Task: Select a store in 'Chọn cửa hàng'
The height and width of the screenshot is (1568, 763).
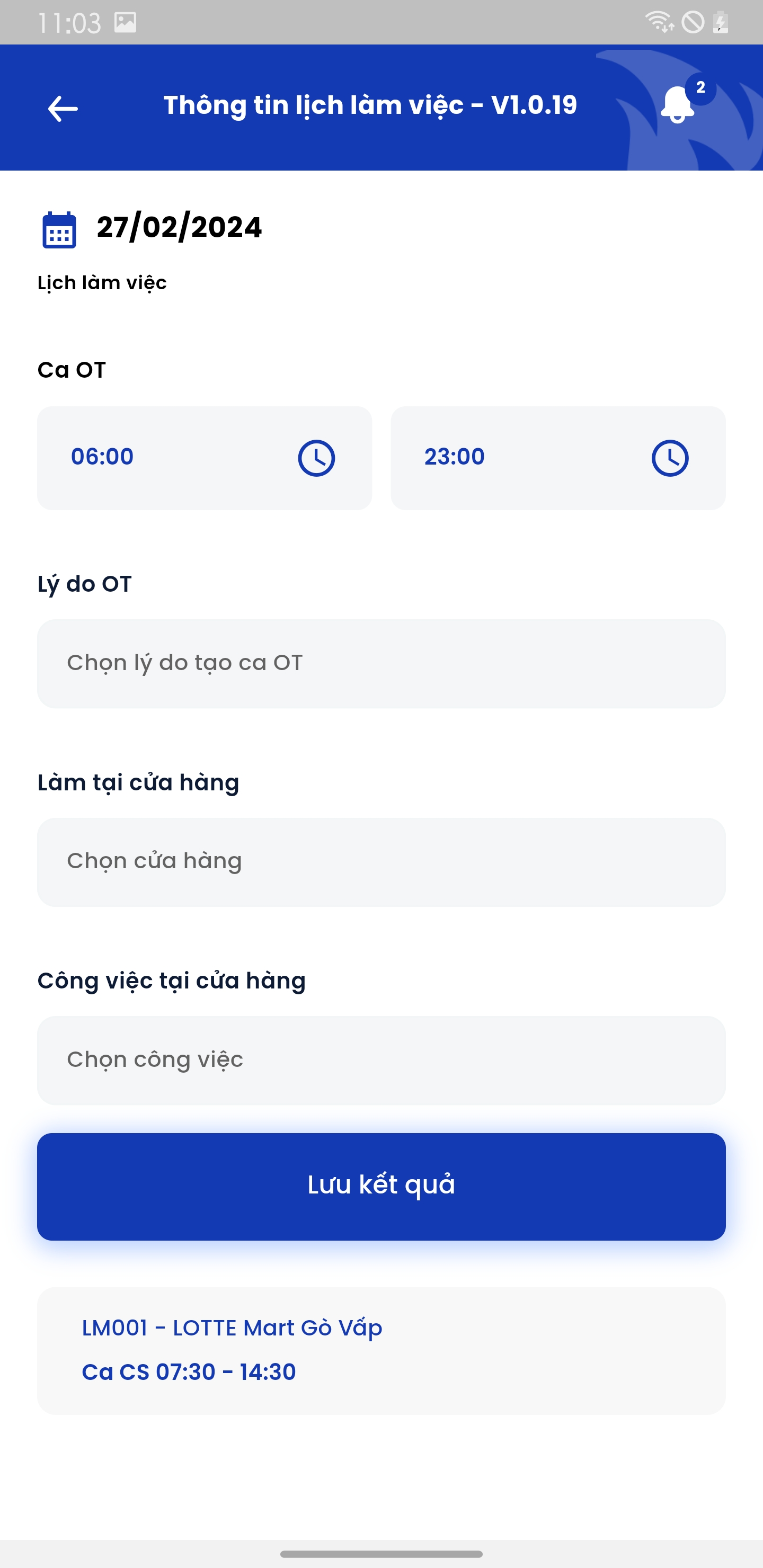Action: (381, 862)
